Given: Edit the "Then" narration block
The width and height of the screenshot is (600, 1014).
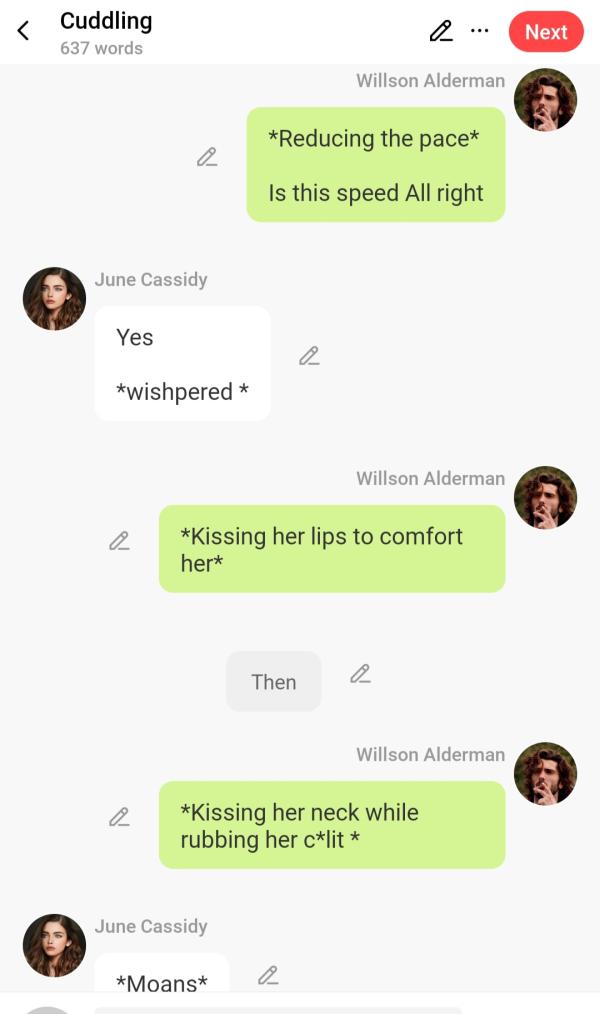Looking at the screenshot, I should [360, 674].
